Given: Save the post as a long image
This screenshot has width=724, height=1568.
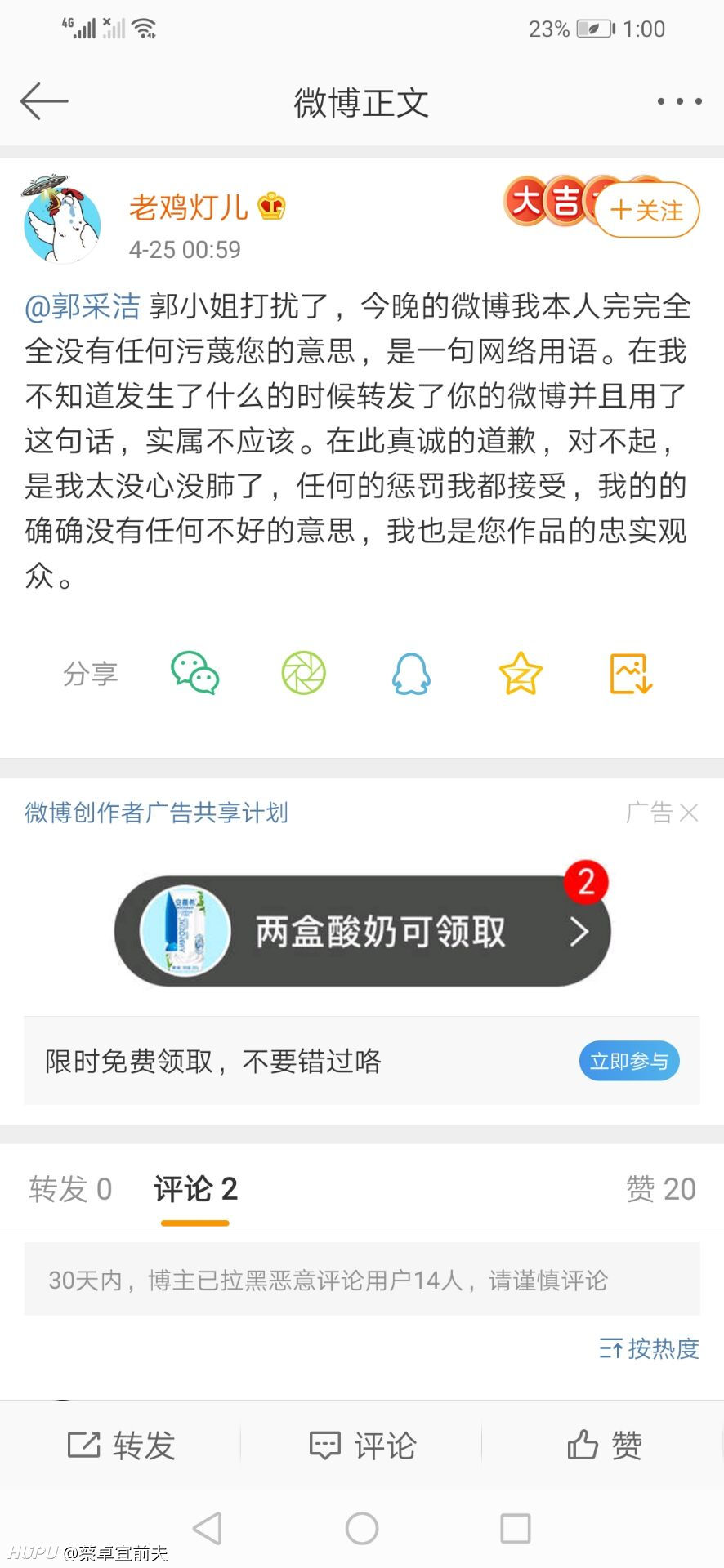Looking at the screenshot, I should coord(631,674).
